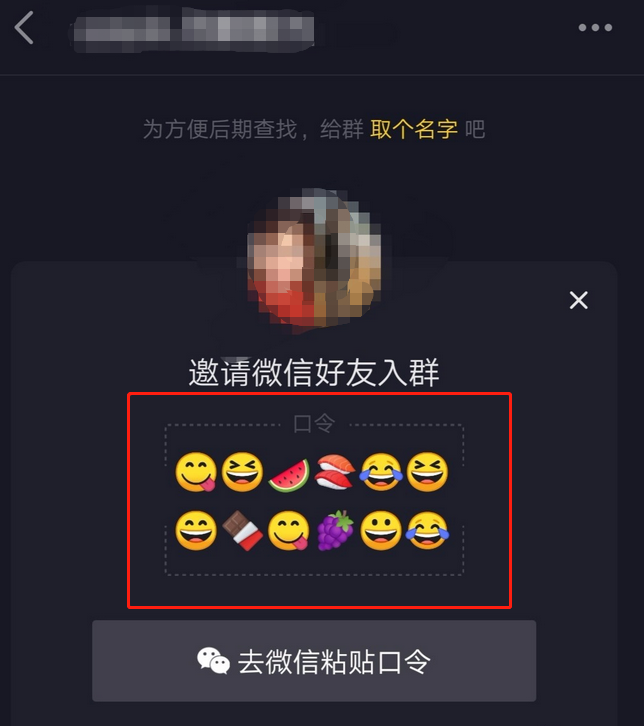Screen dimensions: 644x726
Task: Close the invite WeChat friends dialog
Action: pyautogui.click(x=578, y=300)
